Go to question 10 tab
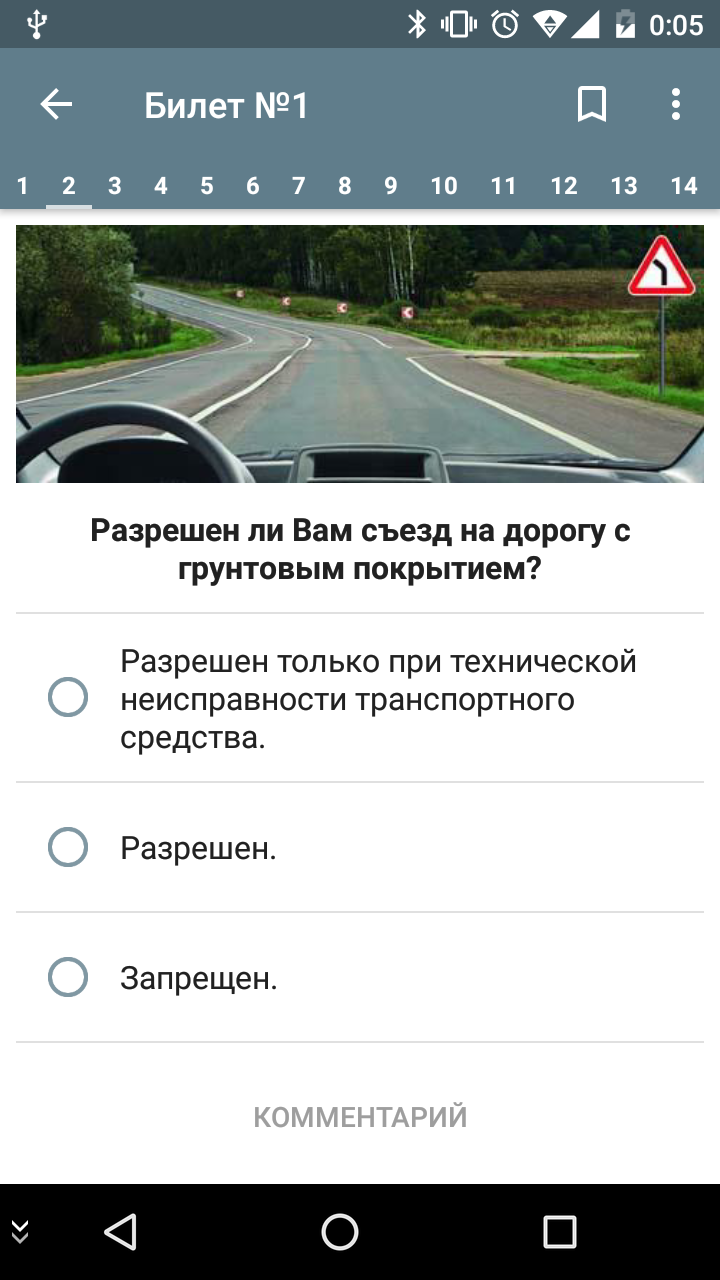Viewport: 720px width, 1280px height. (444, 186)
